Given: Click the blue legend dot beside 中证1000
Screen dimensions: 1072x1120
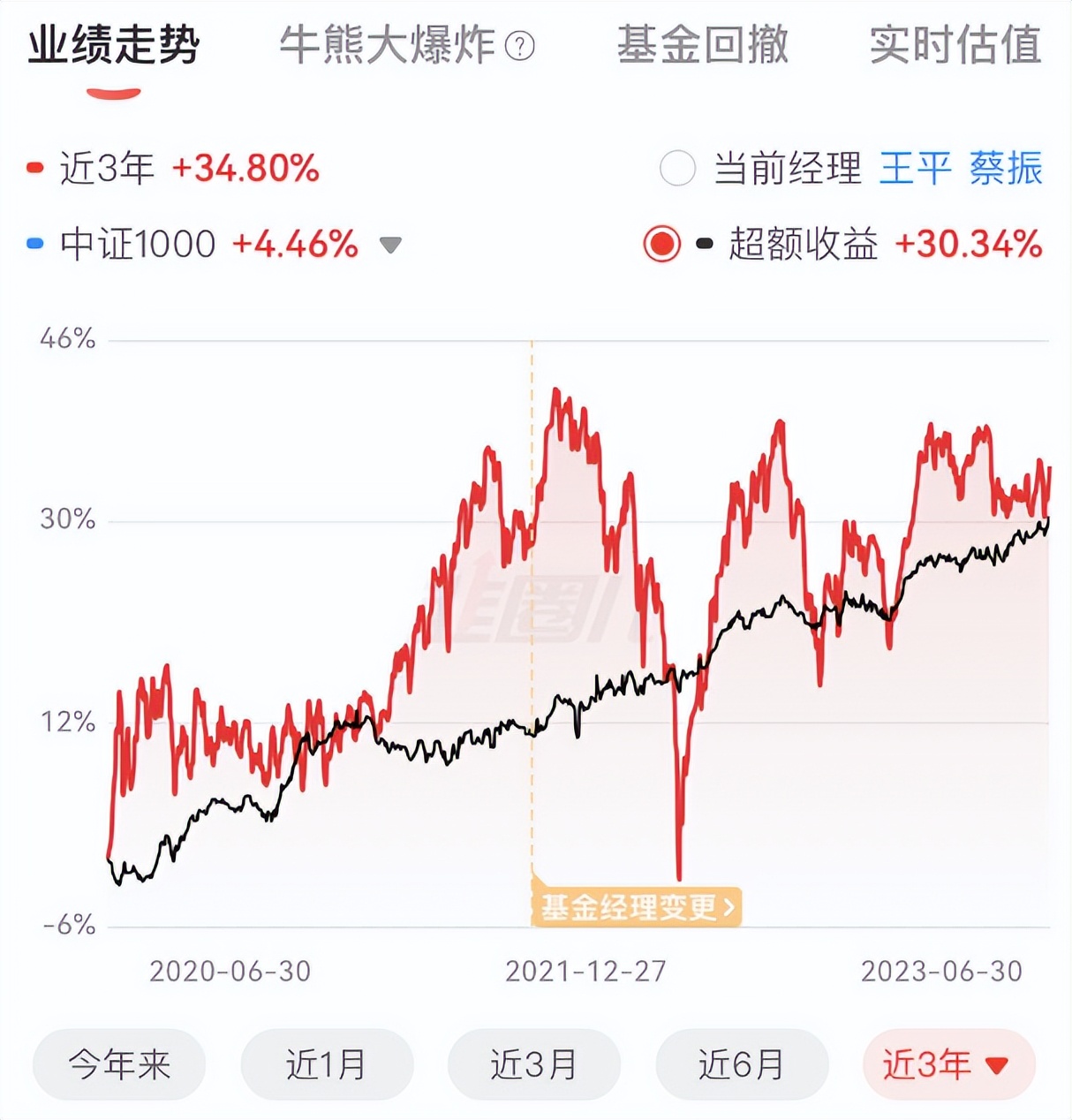Looking at the screenshot, I should coord(33,243).
